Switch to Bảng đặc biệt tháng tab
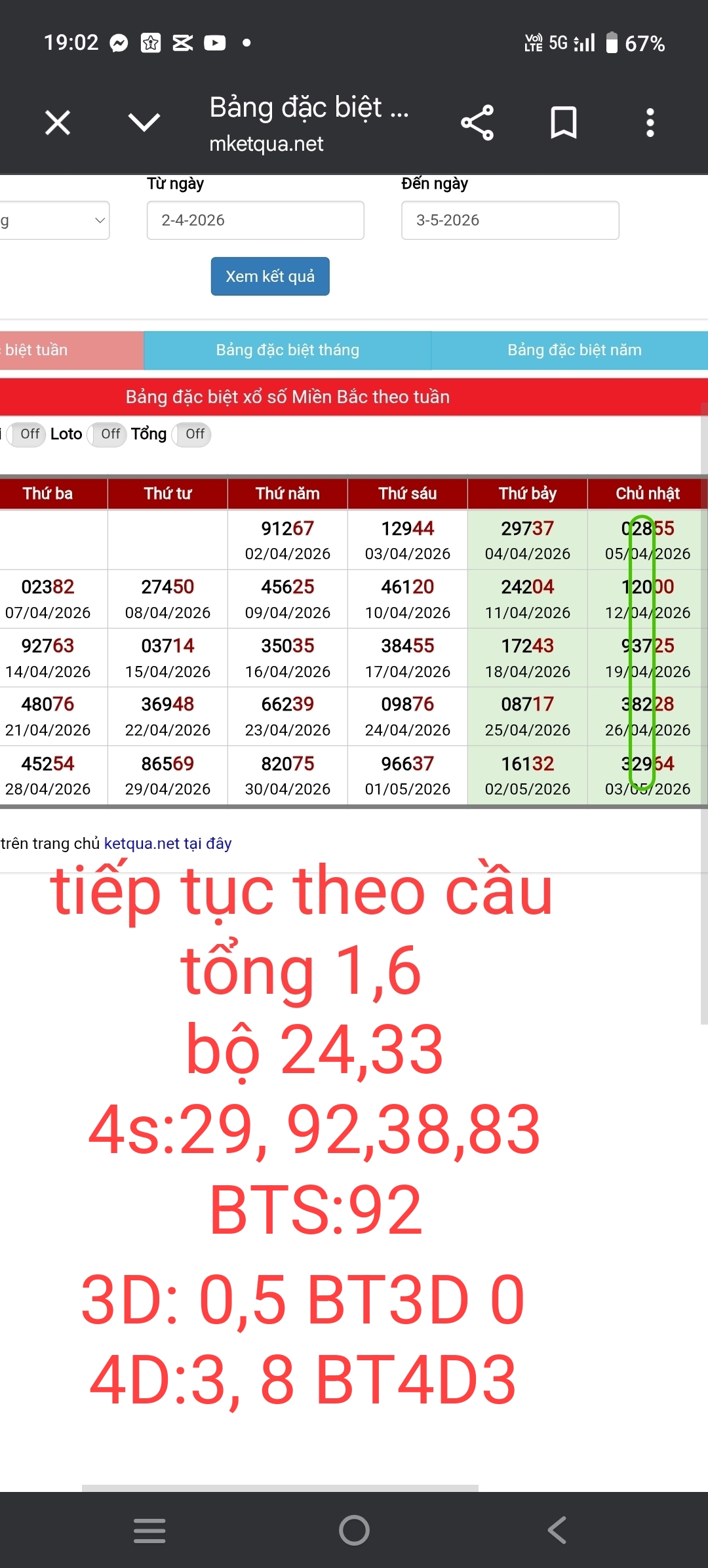The image size is (708, 1568). pyautogui.click(x=287, y=350)
